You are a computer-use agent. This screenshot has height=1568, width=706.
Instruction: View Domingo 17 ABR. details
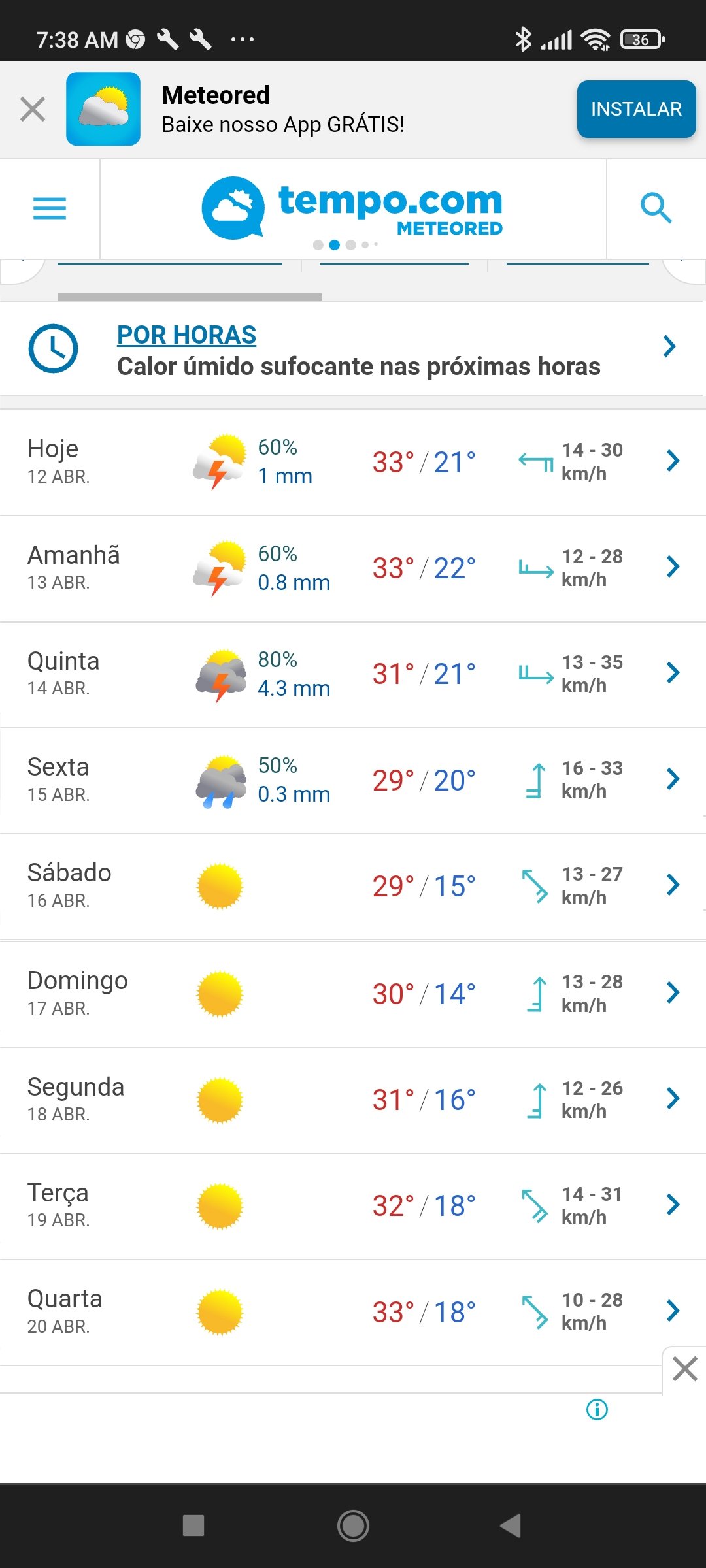353,994
